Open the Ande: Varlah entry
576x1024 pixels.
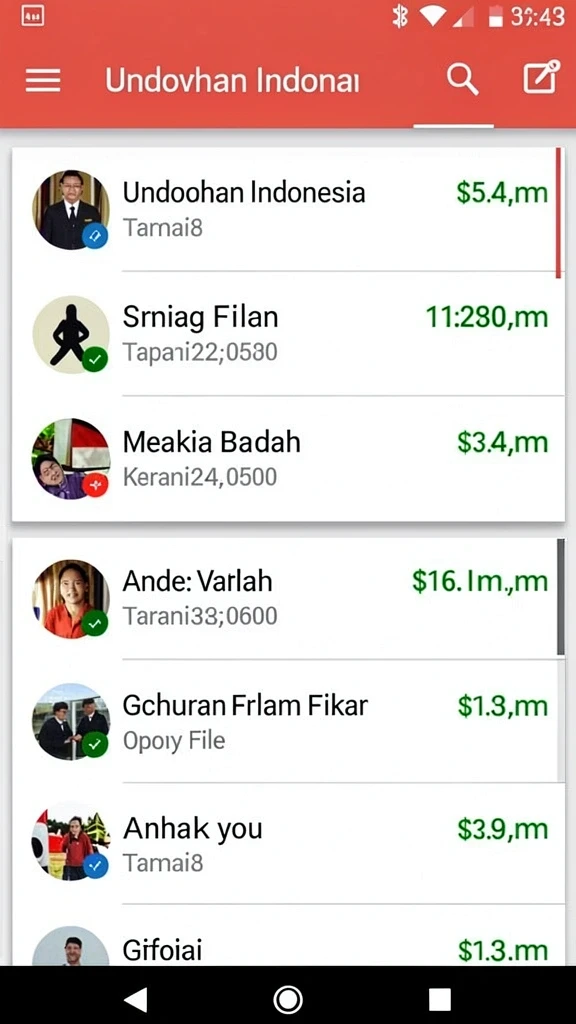tap(288, 598)
